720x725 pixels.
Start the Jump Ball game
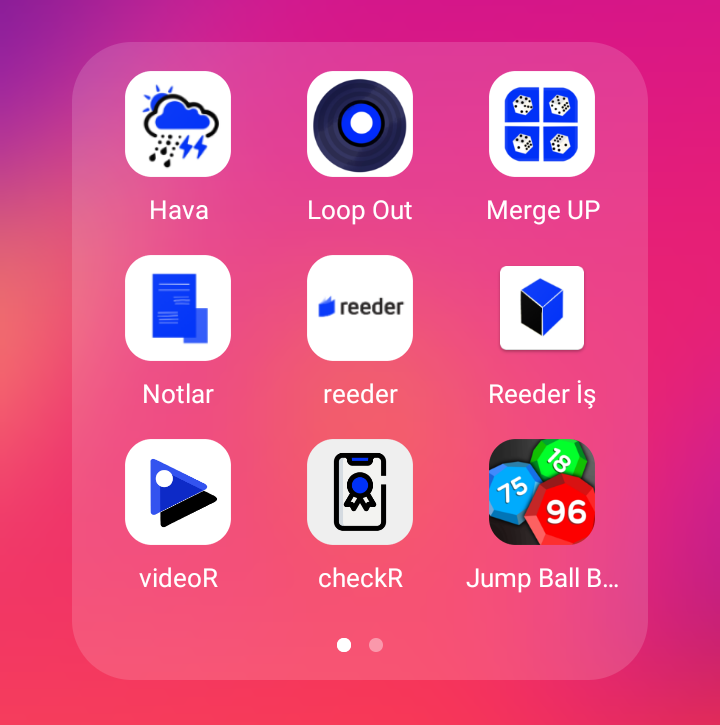(x=542, y=492)
